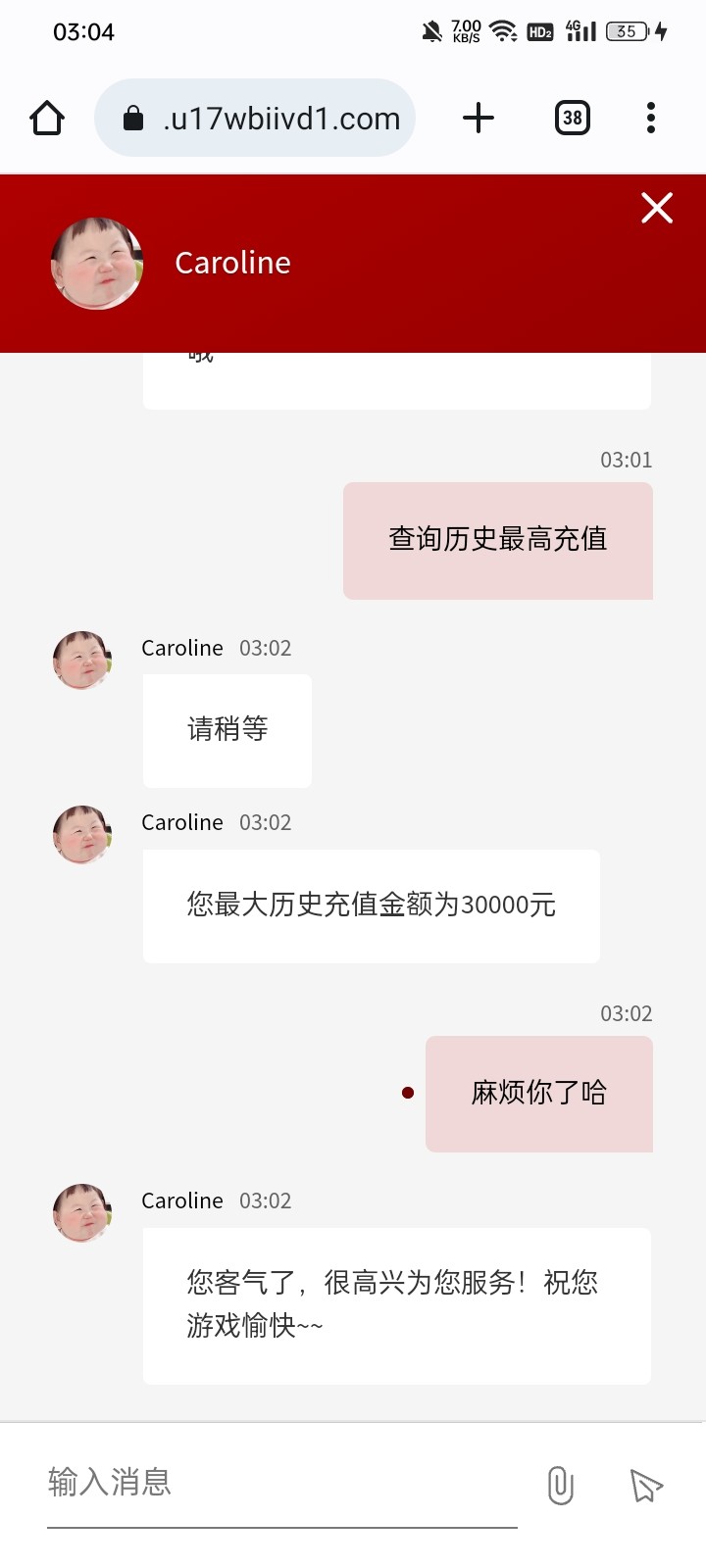The image size is (706, 1568).
Task: Tap the message input field
Action: (x=281, y=1482)
